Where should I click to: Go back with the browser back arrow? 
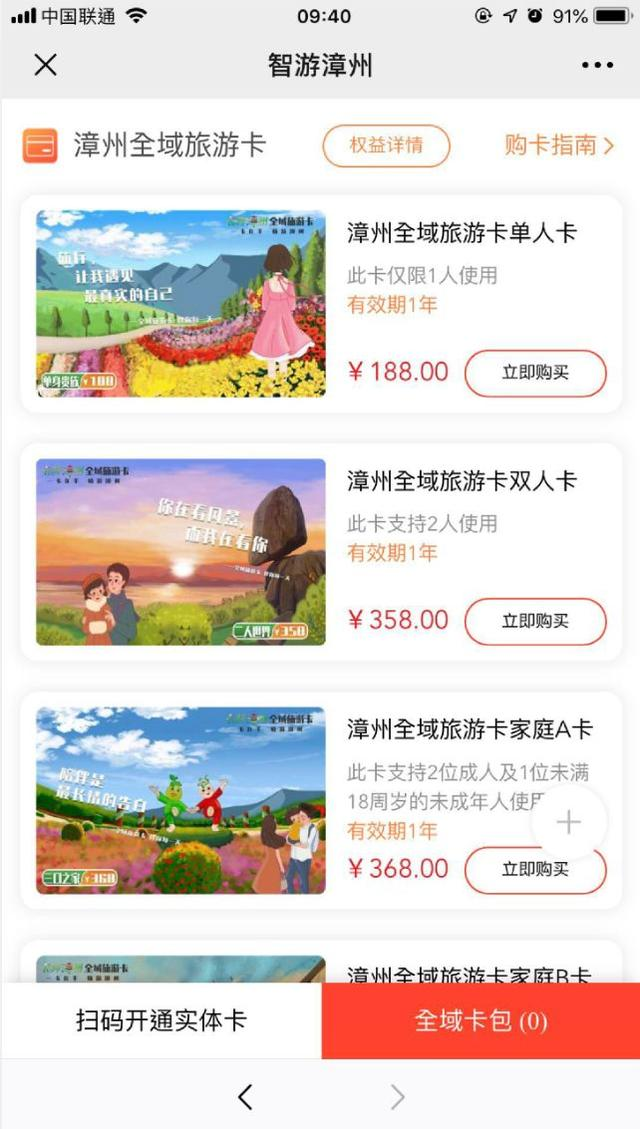click(x=245, y=1097)
